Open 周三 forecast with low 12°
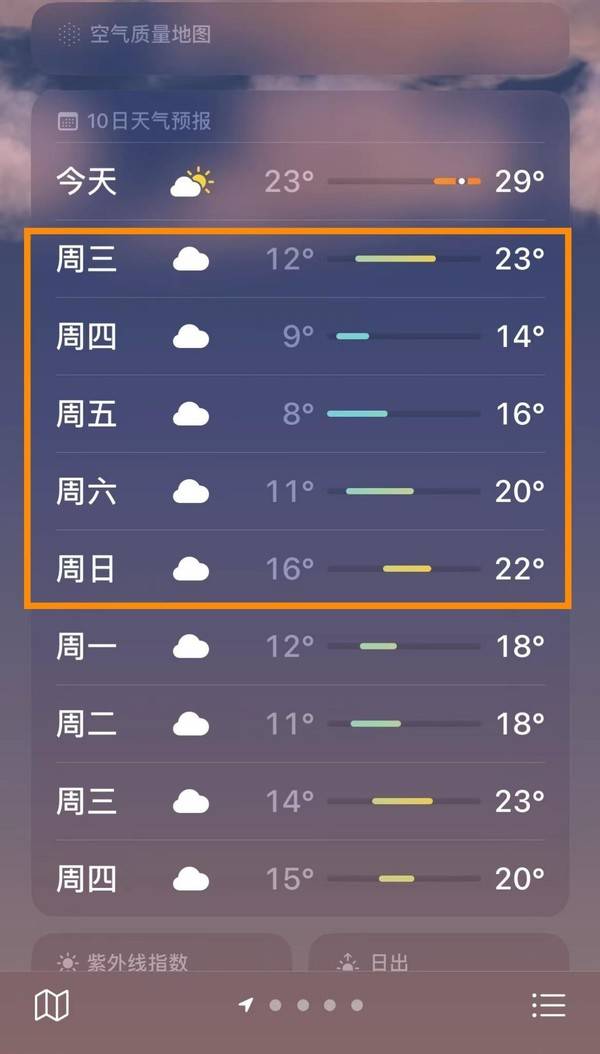 click(300, 259)
